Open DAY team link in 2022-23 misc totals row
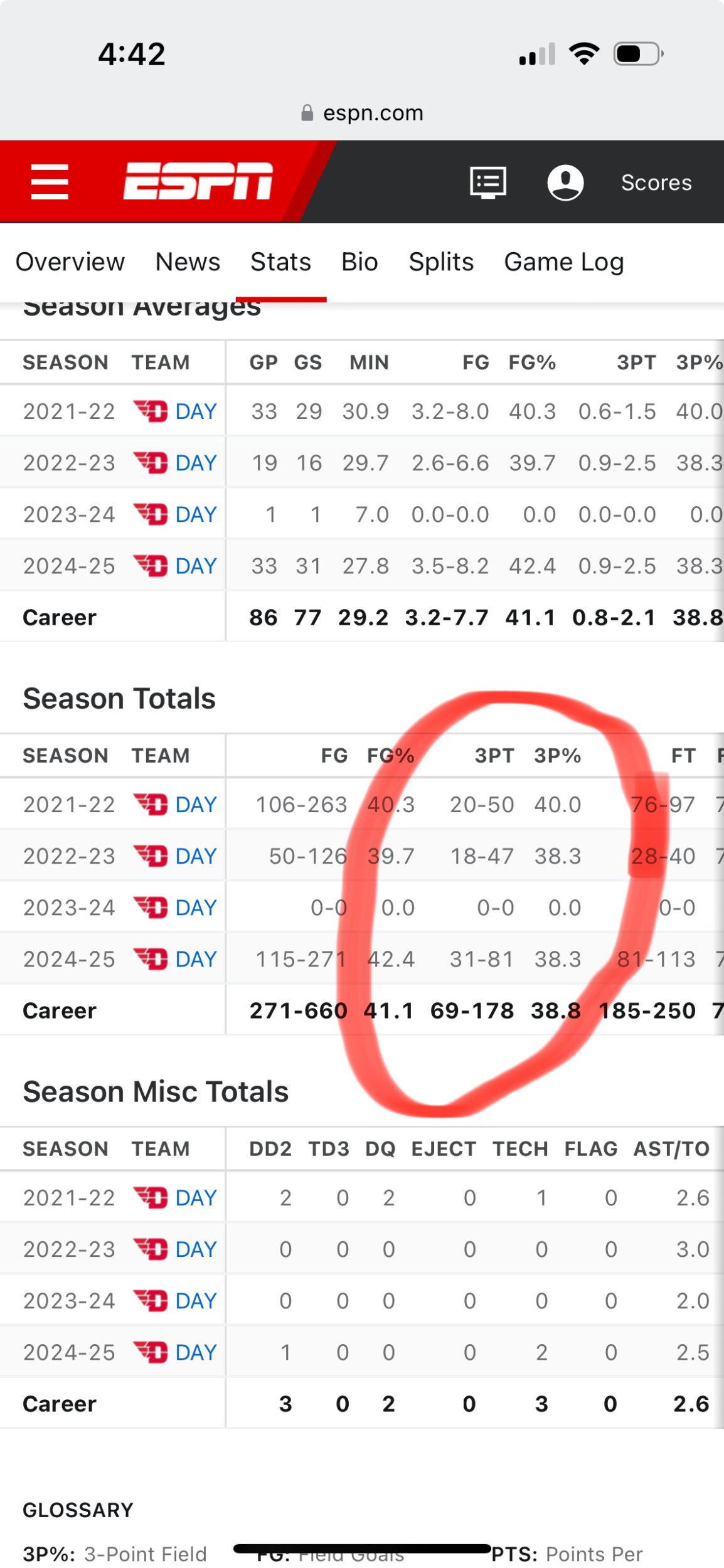This screenshot has width=724, height=1568. [x=195, y=1249]
